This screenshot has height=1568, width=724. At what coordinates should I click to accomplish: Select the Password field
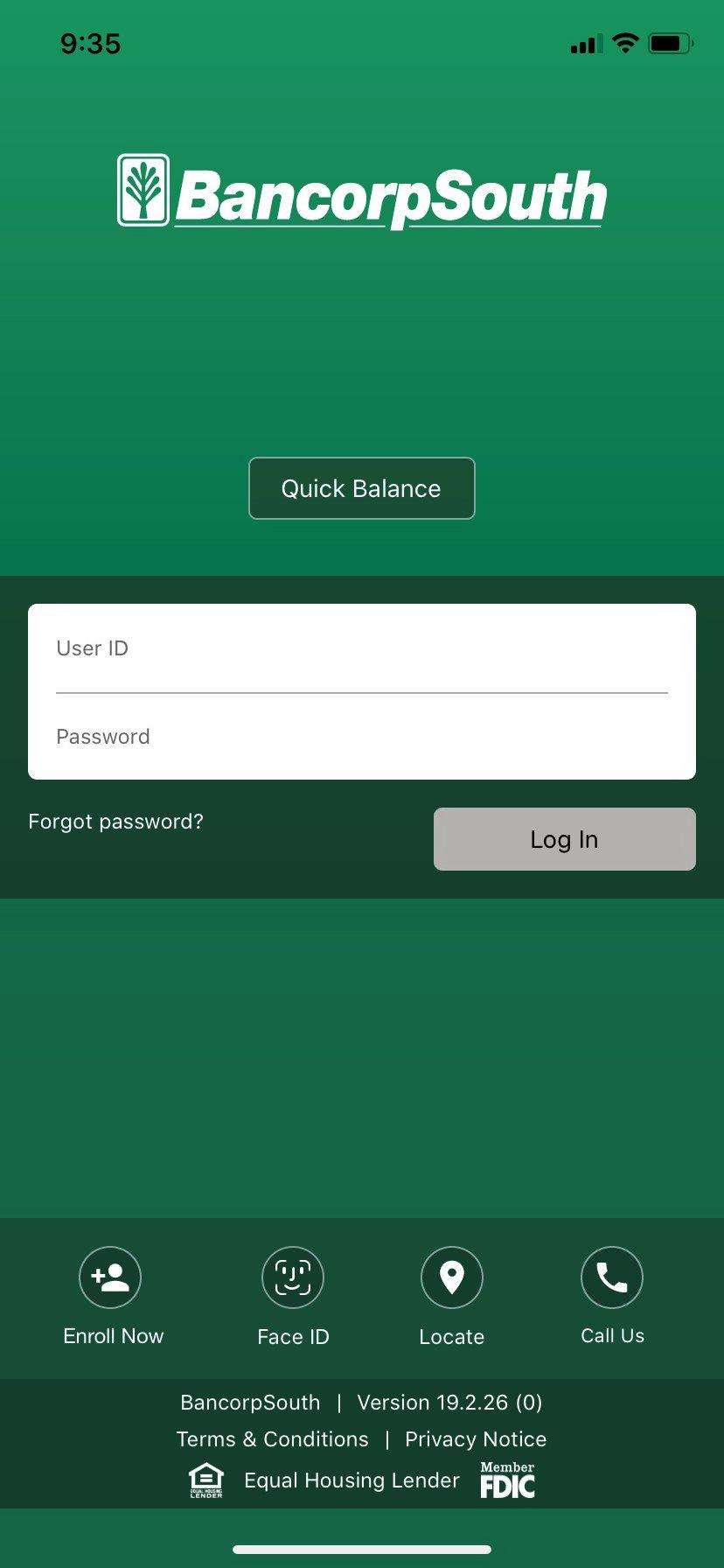(x=361, y=737)
